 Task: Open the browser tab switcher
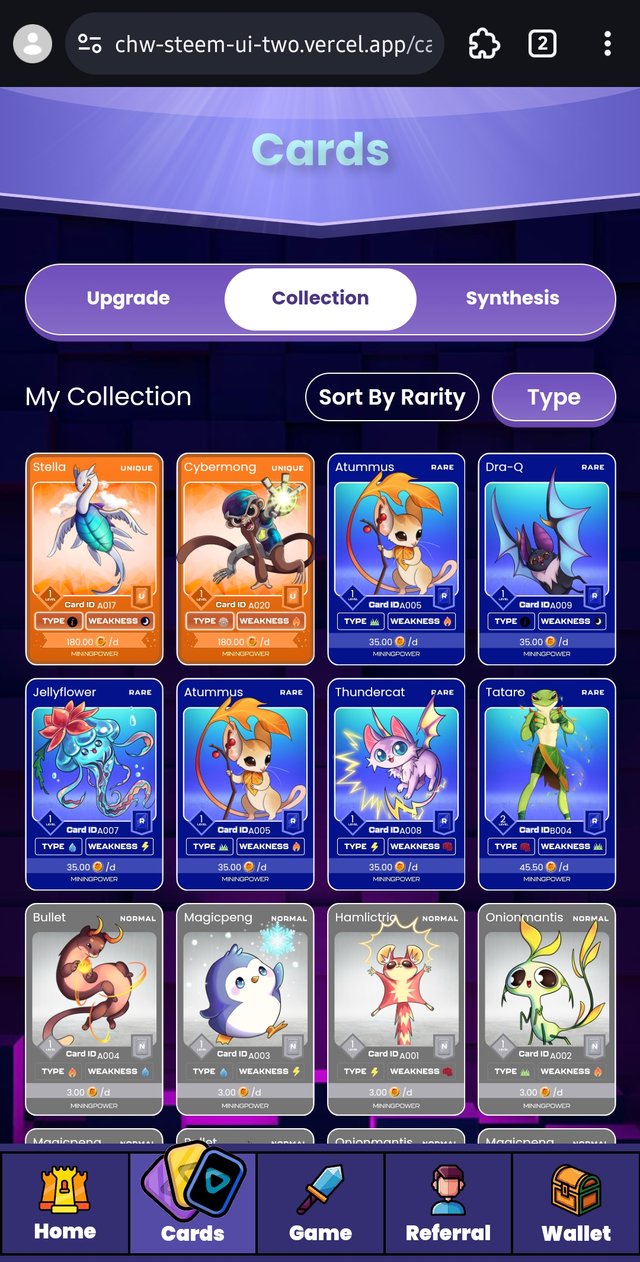[542, 43]
